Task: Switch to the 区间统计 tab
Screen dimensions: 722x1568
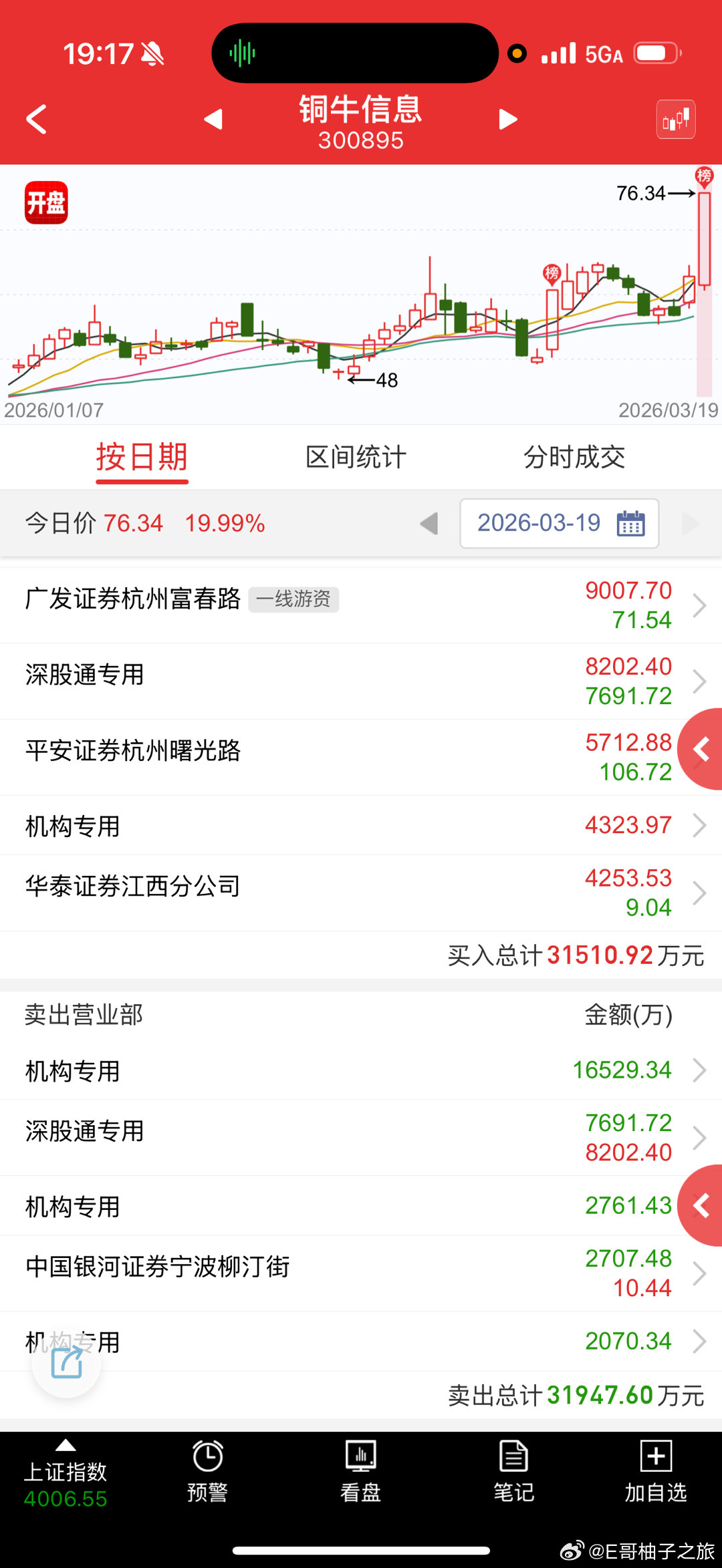Action: 355,457
